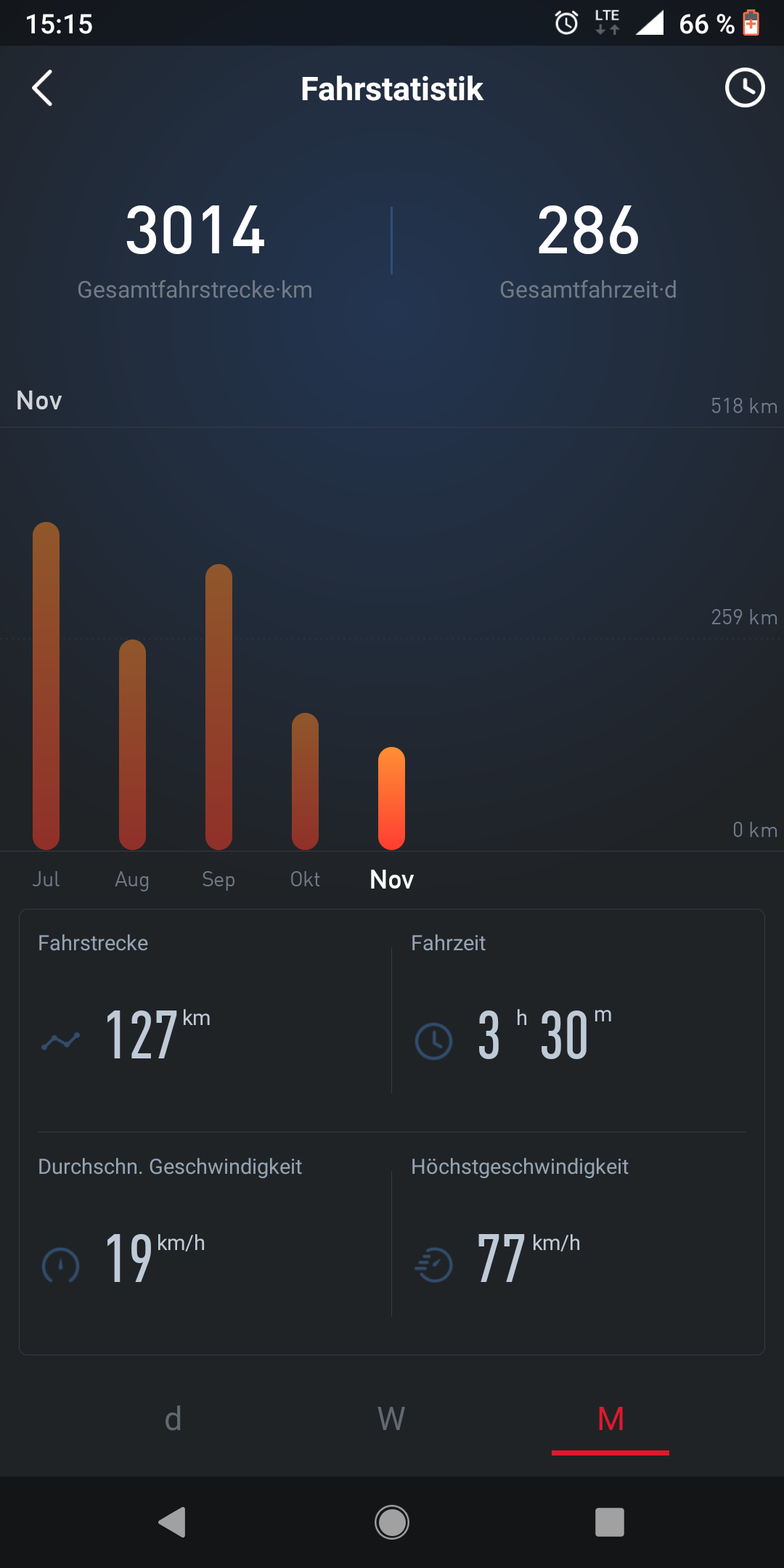Select the Okt bar in the chart
This screenshot has width=784, height=1568.
(x=305, y=781)
